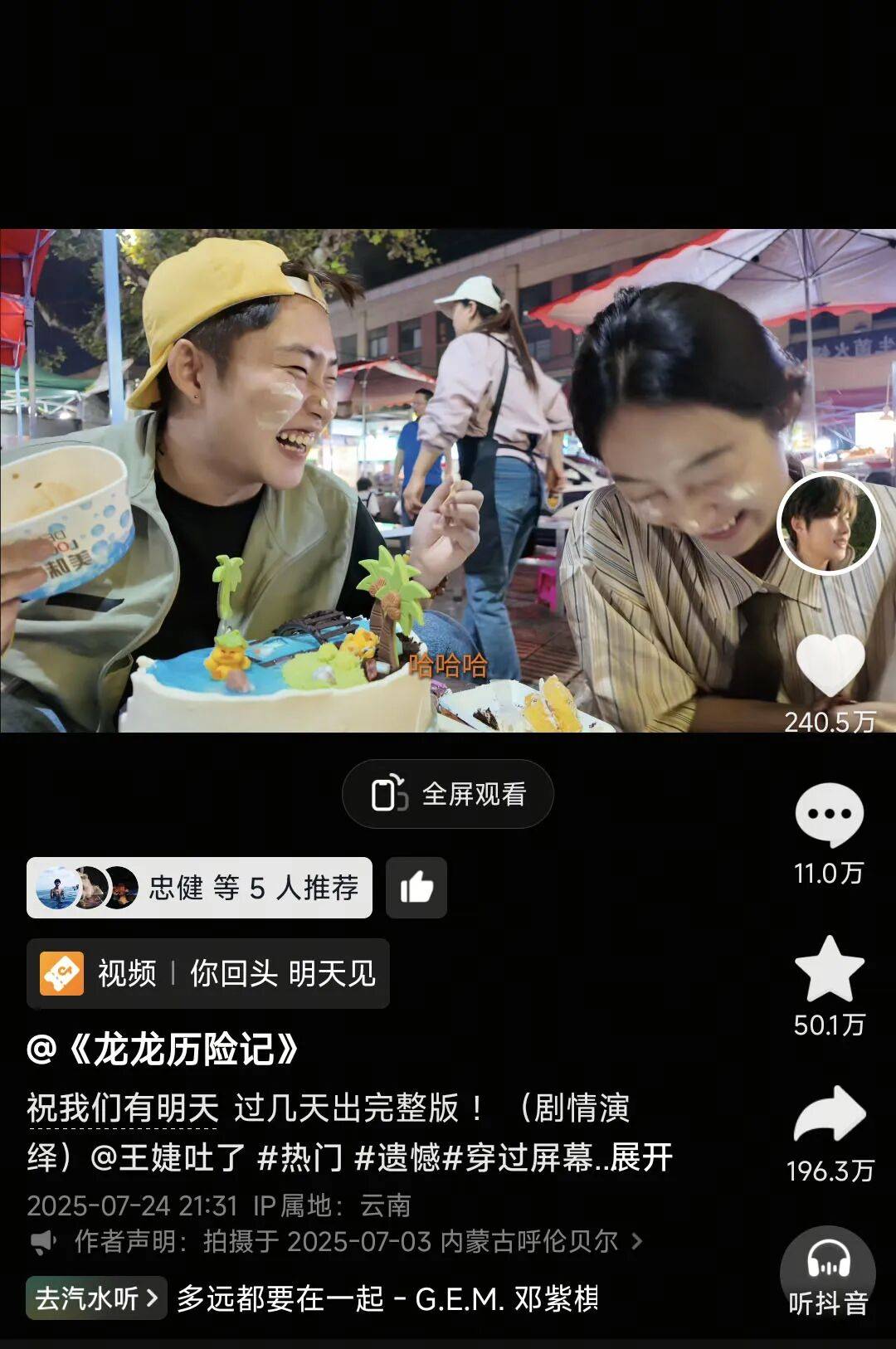Recommend video with thumbs-up button
This screenshot has width=896, height=1349.
(x=416, y=888)
